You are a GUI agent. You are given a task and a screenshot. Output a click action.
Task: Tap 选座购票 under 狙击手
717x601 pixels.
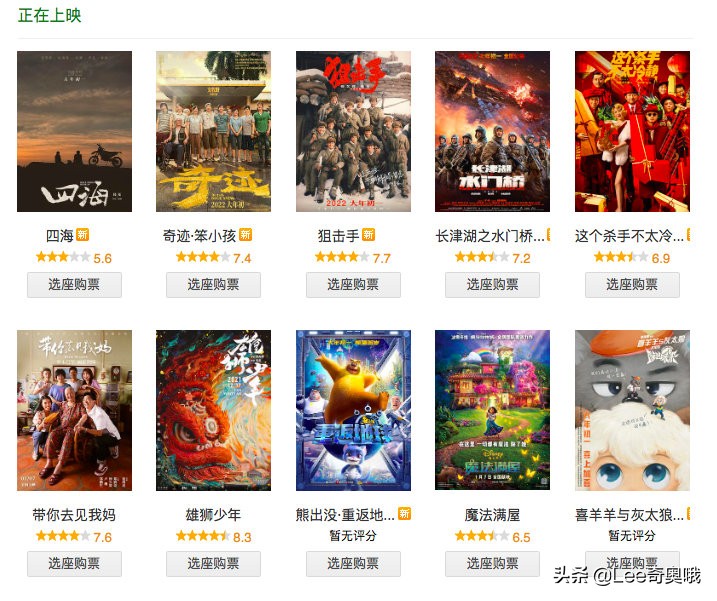point(353,284)
